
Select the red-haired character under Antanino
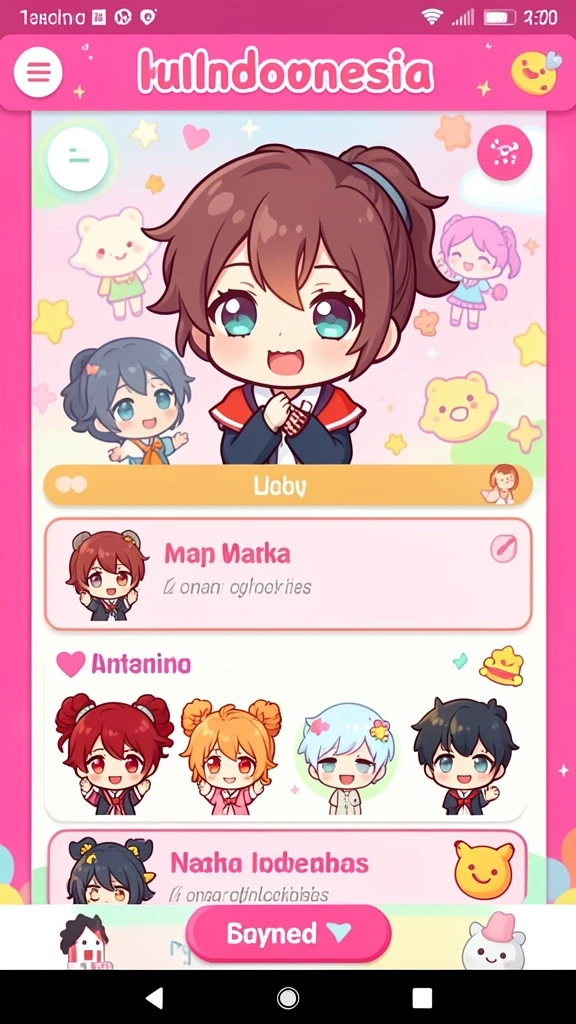tap(114, 754)
